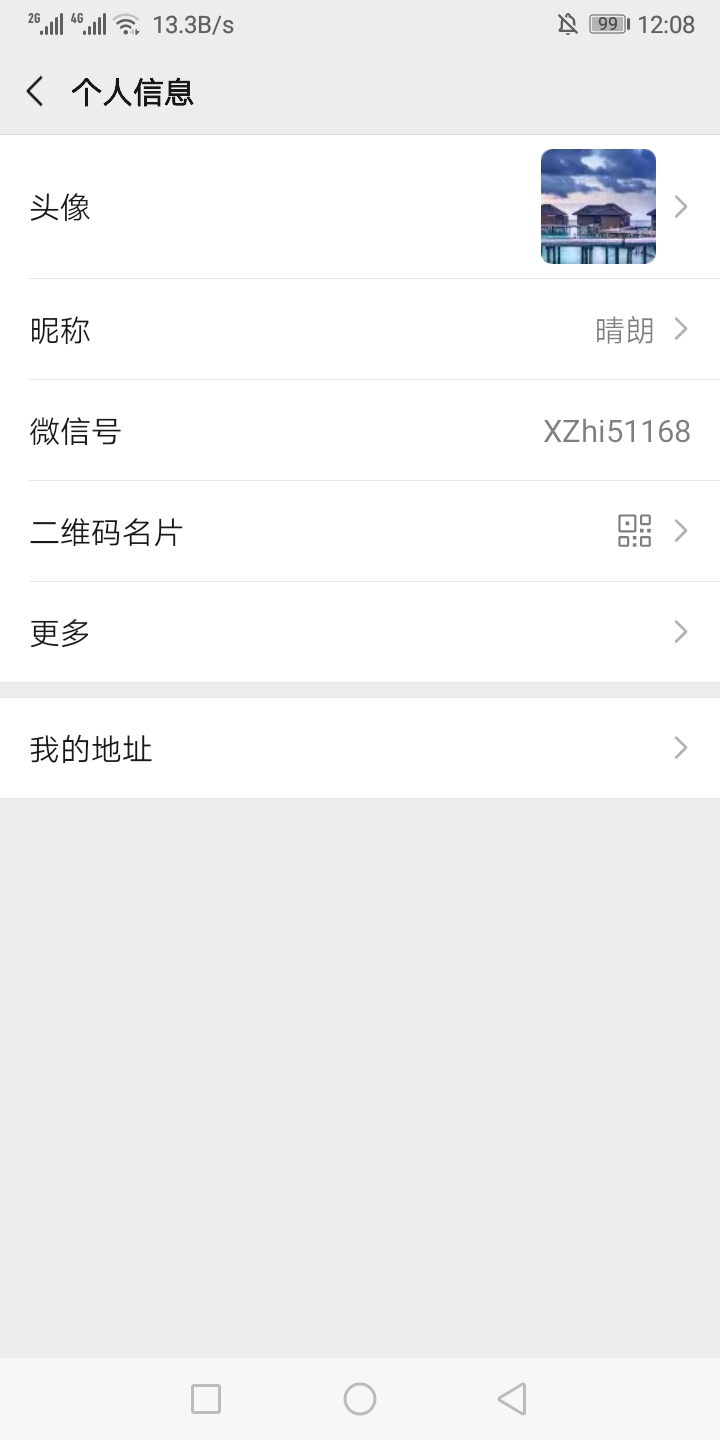Go back from 个人信息 page

35,92
